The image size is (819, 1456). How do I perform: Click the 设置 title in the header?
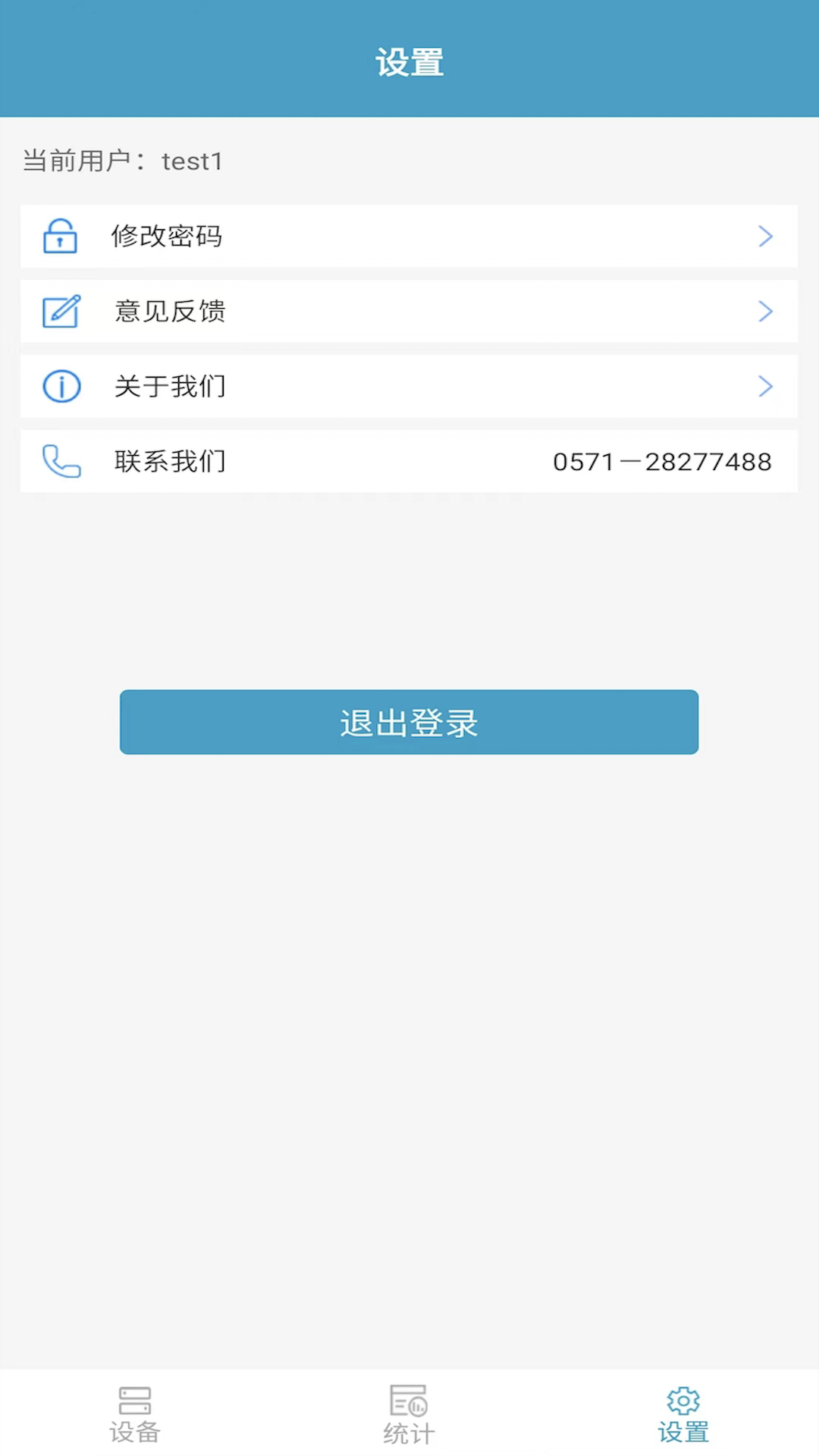point(409,64)
